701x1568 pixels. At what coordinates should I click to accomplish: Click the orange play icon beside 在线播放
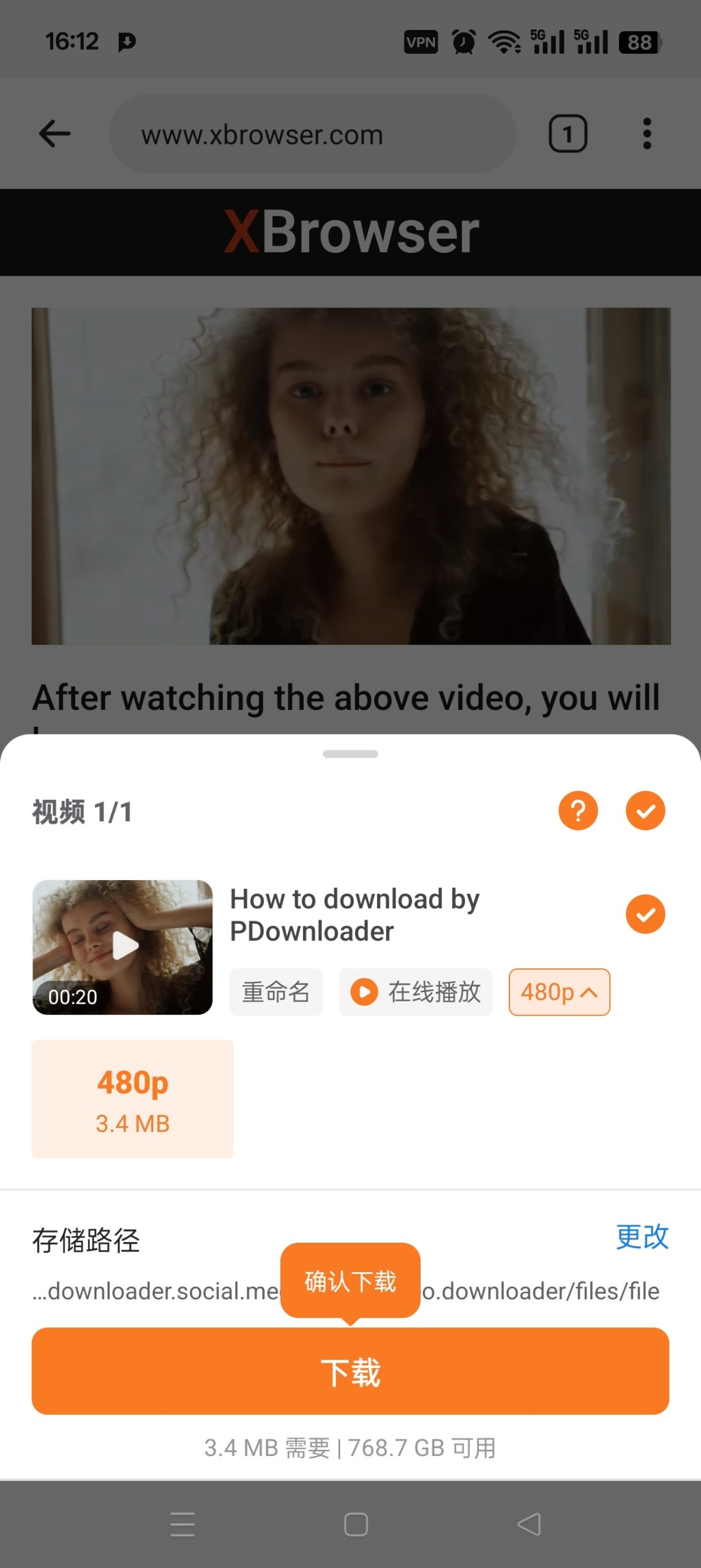365,992
